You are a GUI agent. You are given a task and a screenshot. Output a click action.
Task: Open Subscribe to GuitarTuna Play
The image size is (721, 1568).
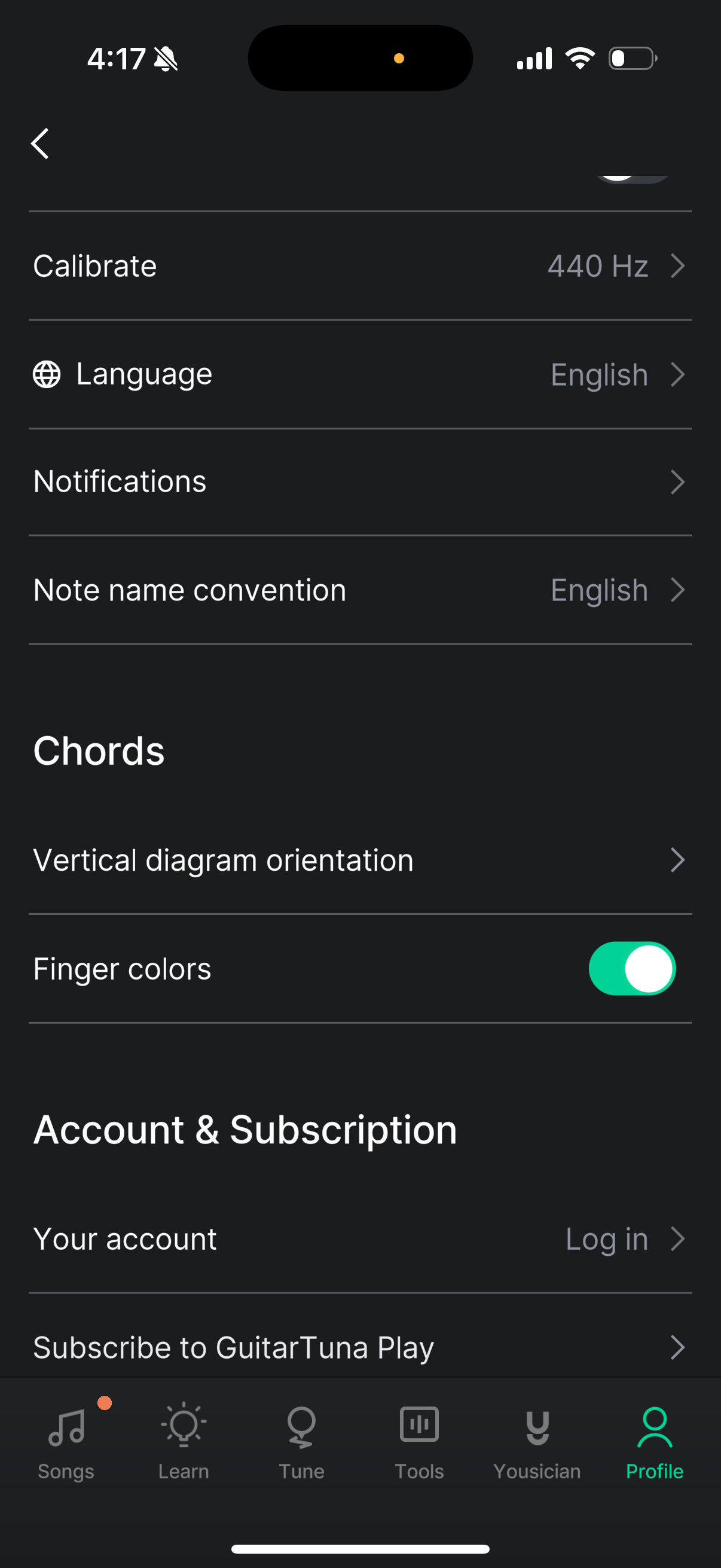click(360, 1347)
